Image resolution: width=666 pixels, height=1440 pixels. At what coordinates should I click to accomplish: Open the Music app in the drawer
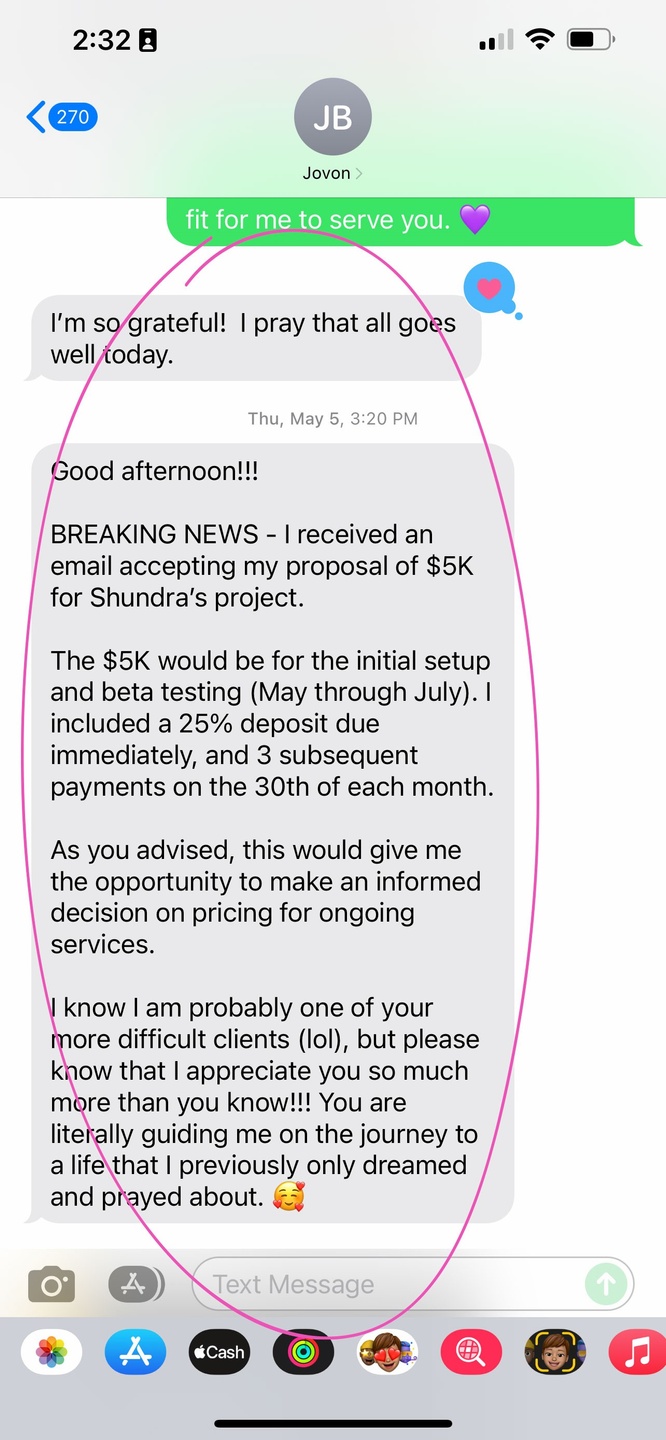[x=637, y=1353]
